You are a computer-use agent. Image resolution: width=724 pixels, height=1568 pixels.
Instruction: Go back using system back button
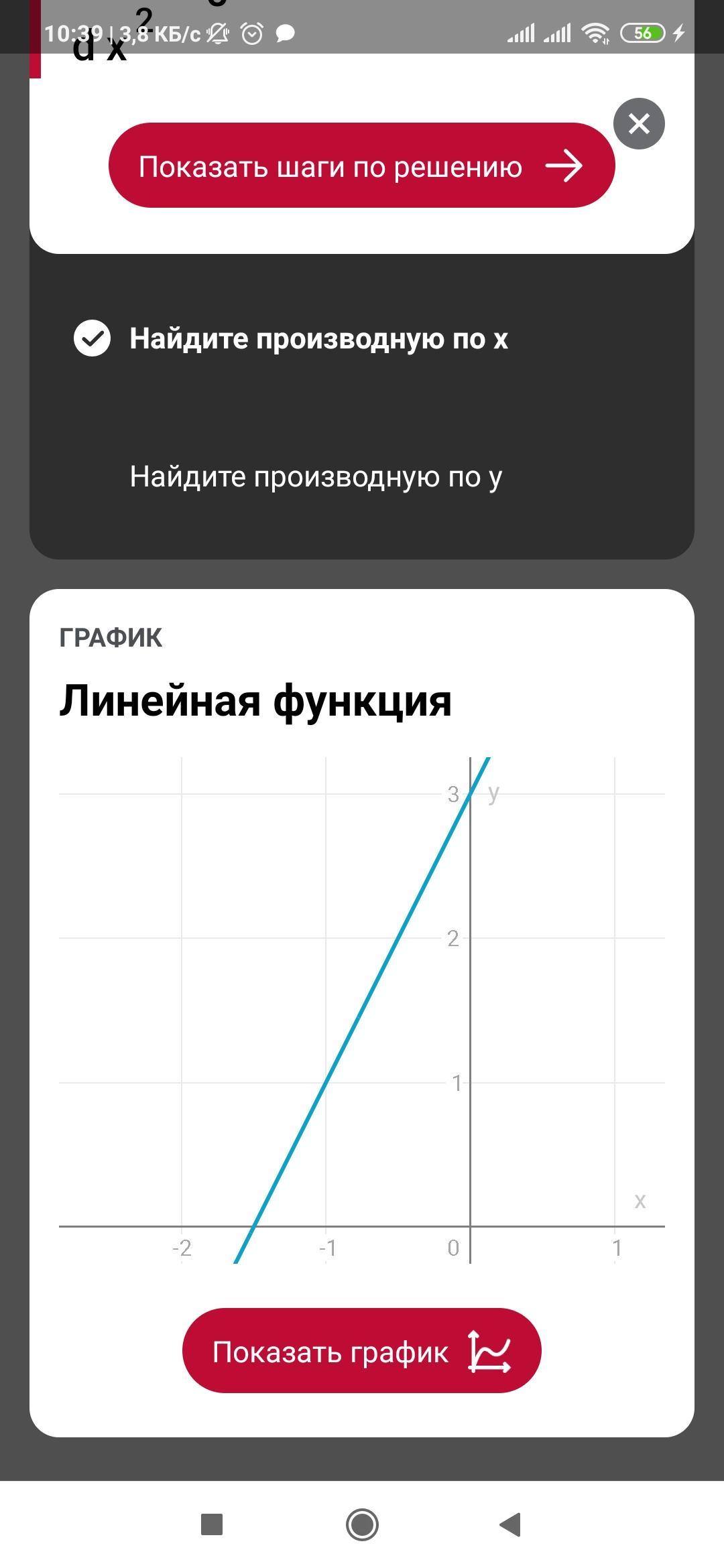click(511, 1524)
